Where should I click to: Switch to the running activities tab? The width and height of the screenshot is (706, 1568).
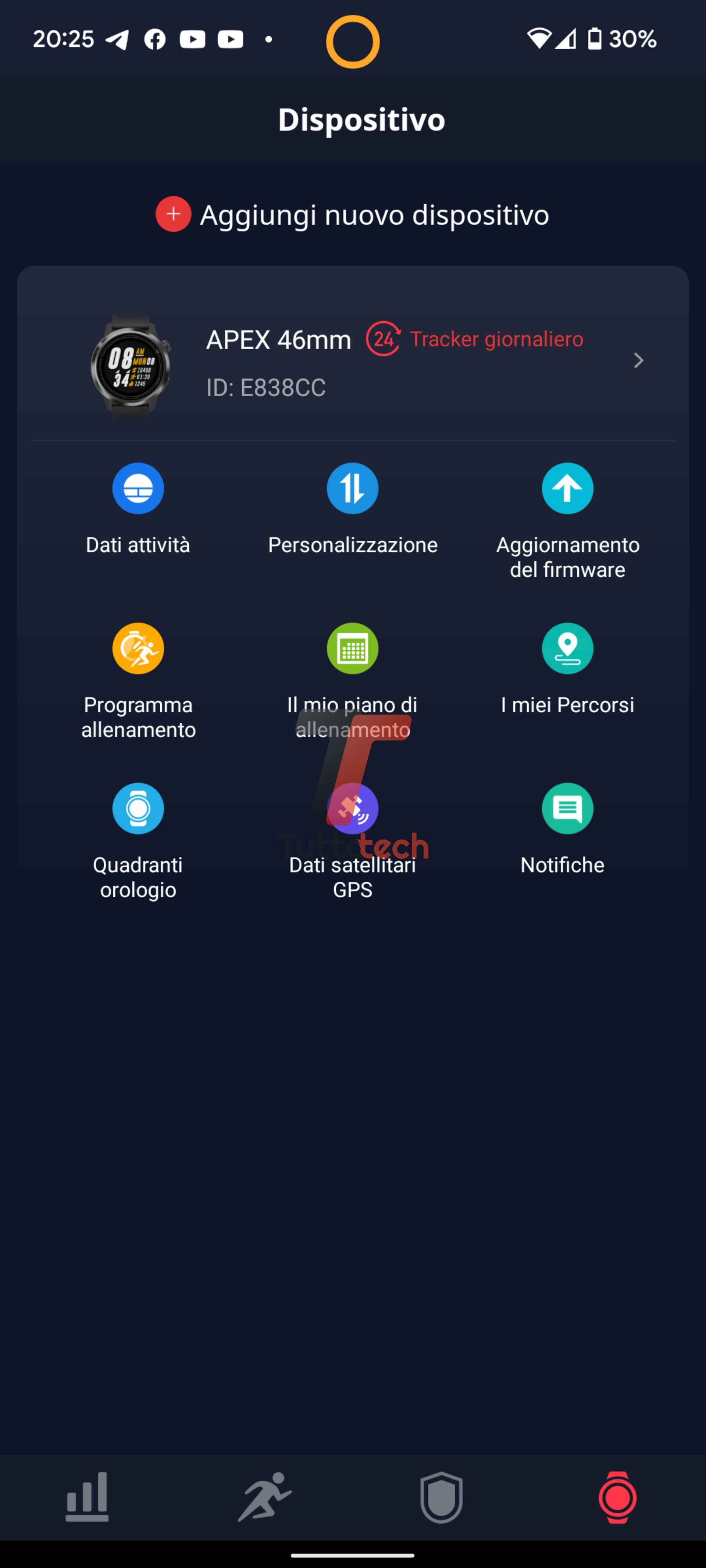pos(264,1497)
